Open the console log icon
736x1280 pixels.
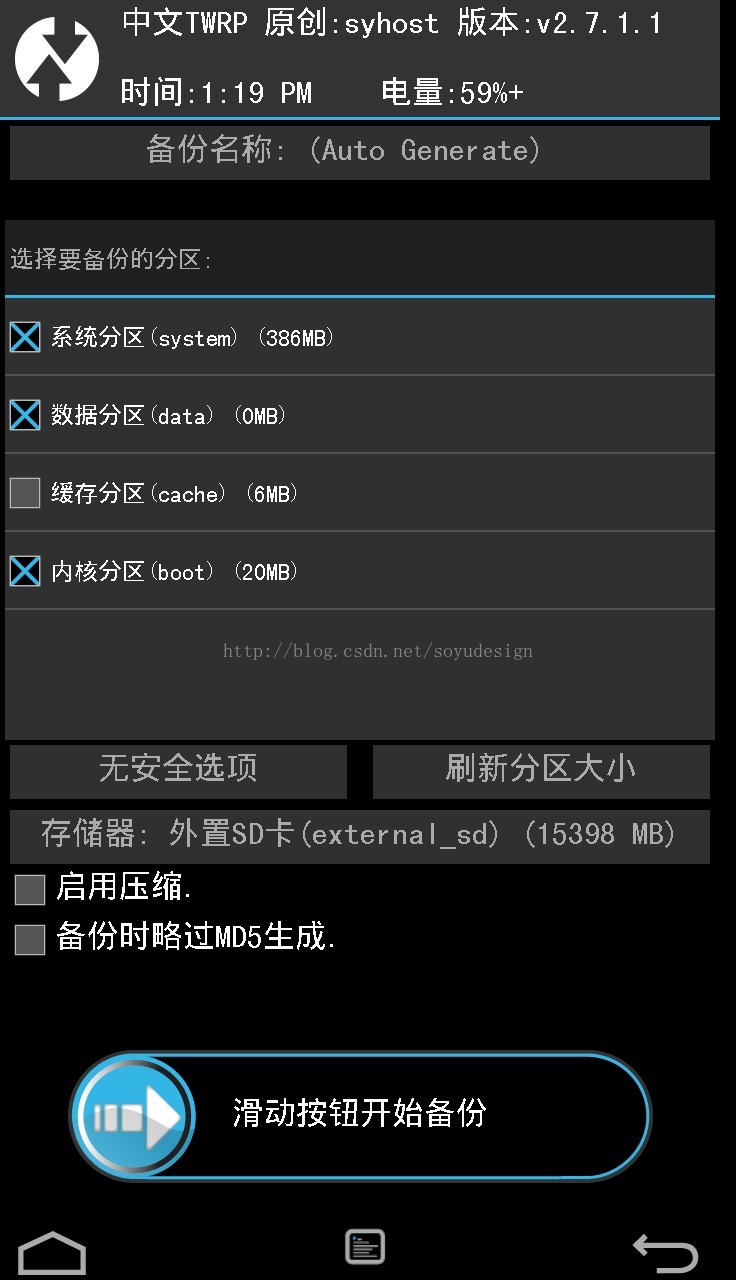click(x=365, y=1247)
